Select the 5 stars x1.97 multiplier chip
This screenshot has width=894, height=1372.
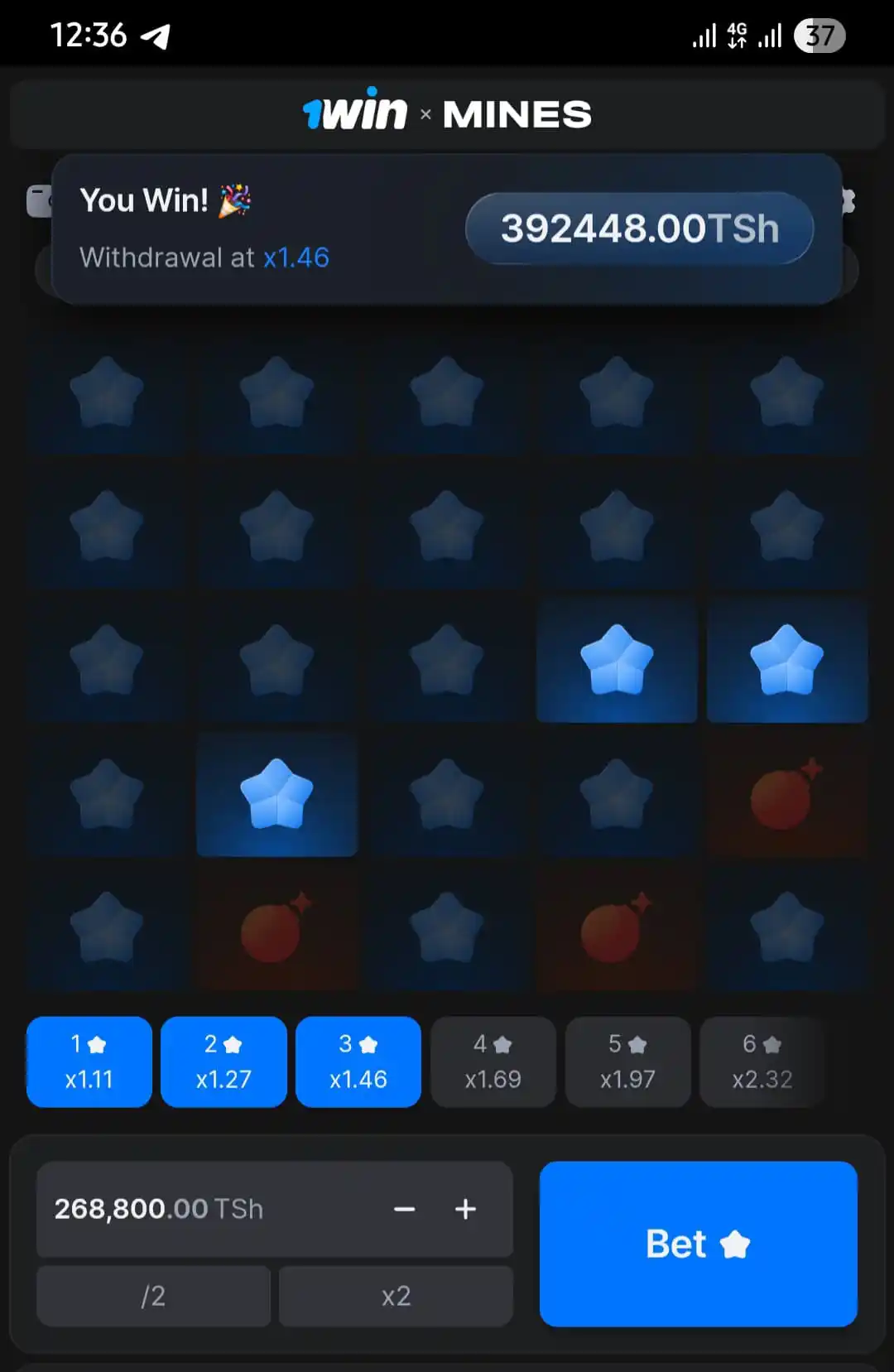coord(627,1061)
